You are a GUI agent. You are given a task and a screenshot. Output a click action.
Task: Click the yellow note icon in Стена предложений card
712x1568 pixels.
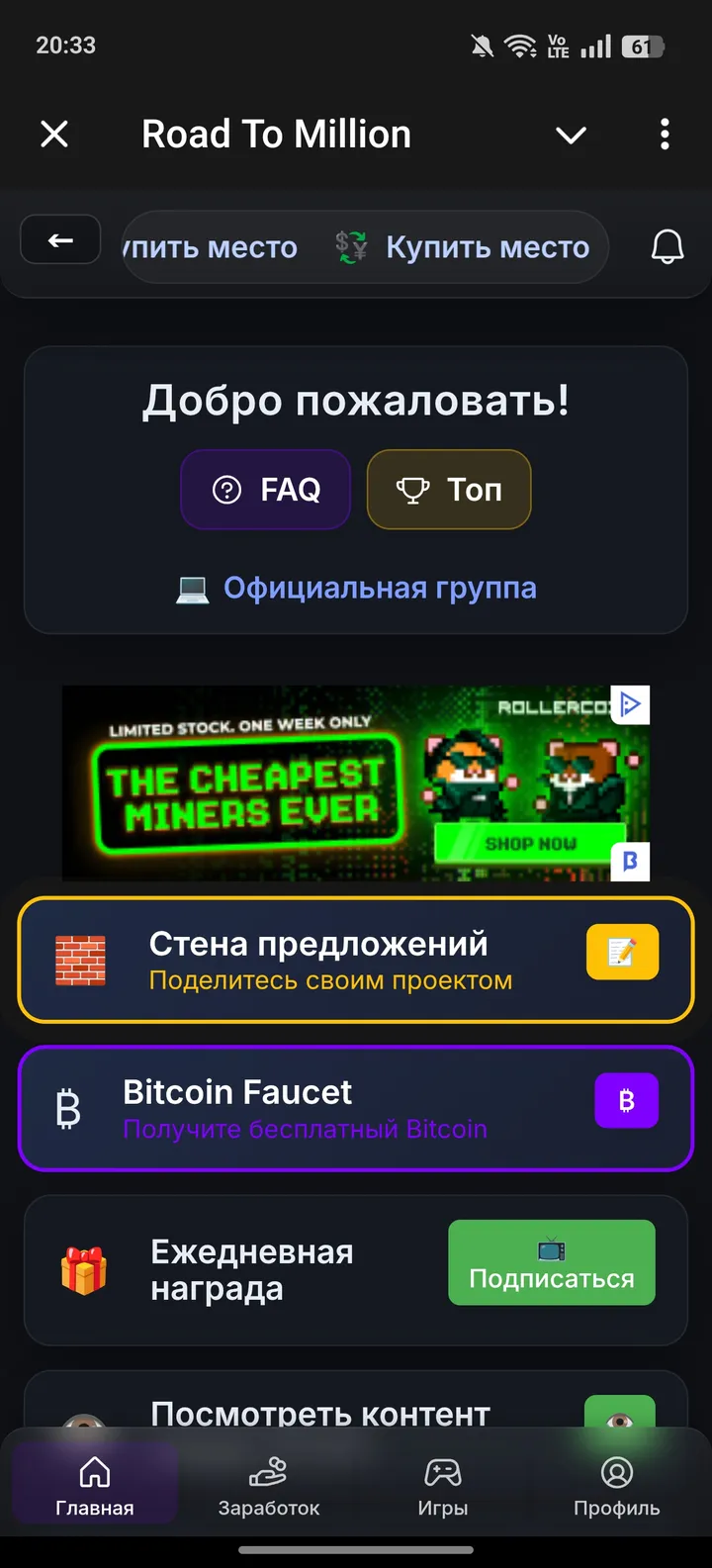[622, 952]
